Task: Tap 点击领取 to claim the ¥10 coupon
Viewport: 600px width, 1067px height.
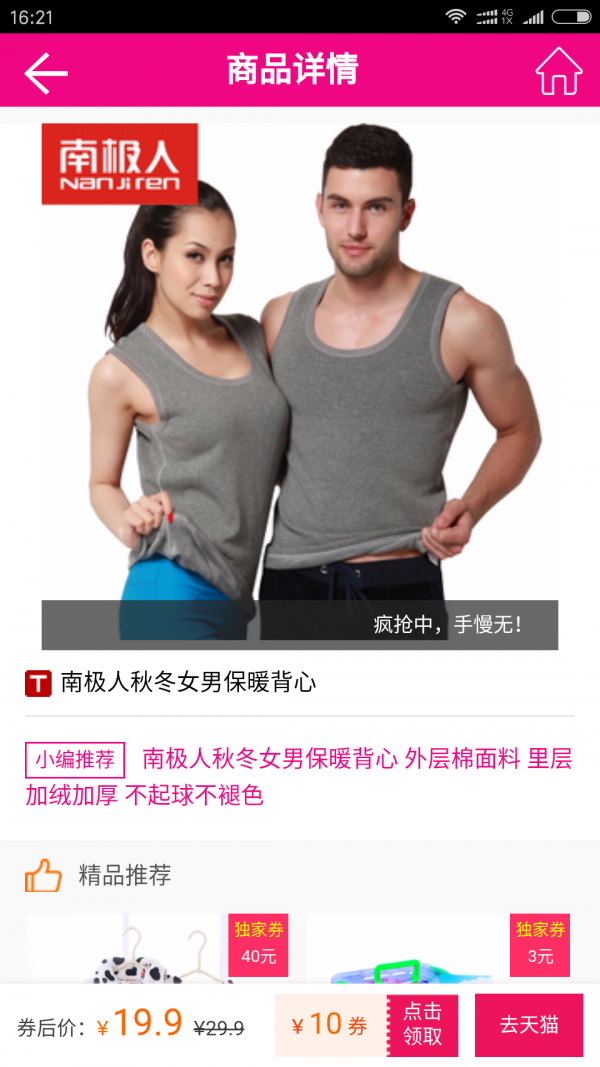Action: click(422, 1025)
